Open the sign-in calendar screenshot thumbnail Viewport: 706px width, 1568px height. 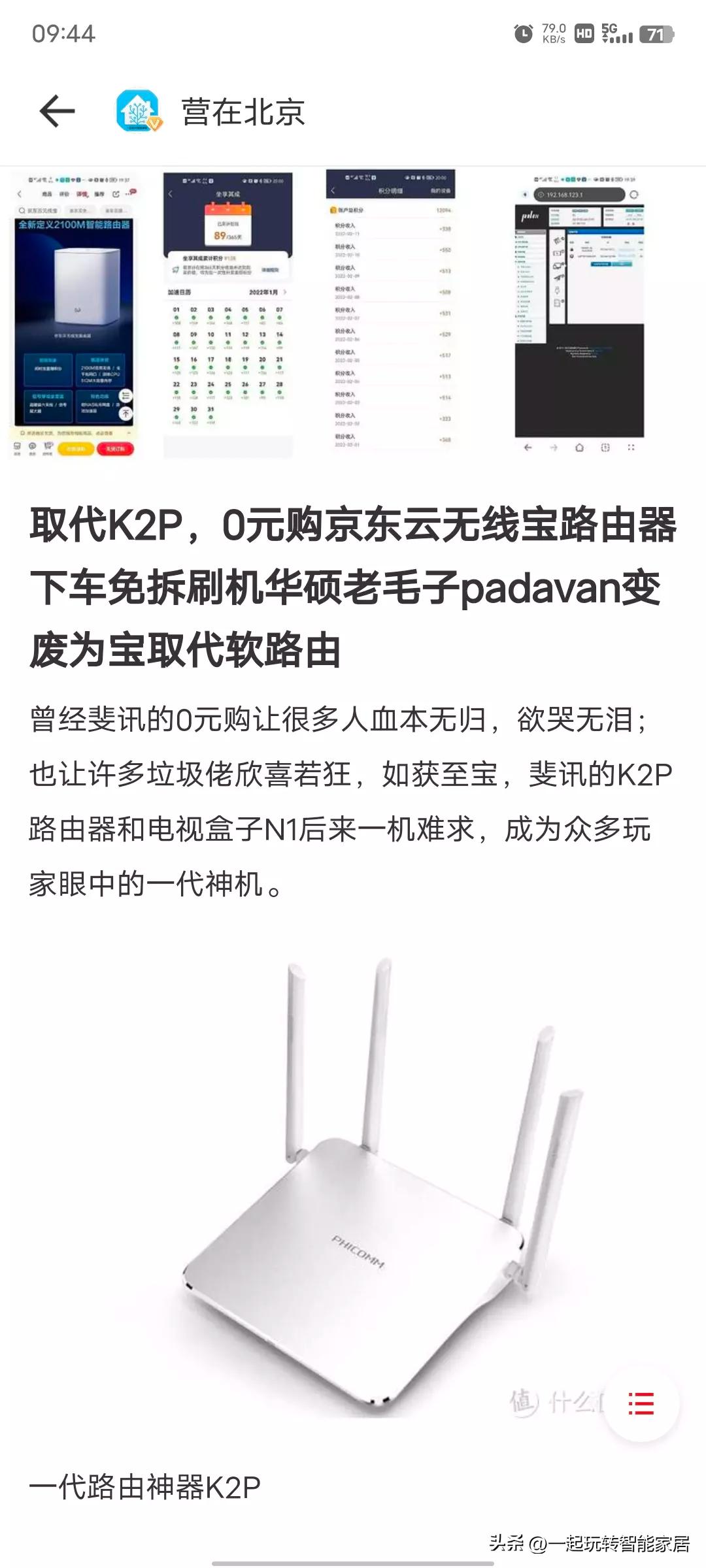click(229, 314)
